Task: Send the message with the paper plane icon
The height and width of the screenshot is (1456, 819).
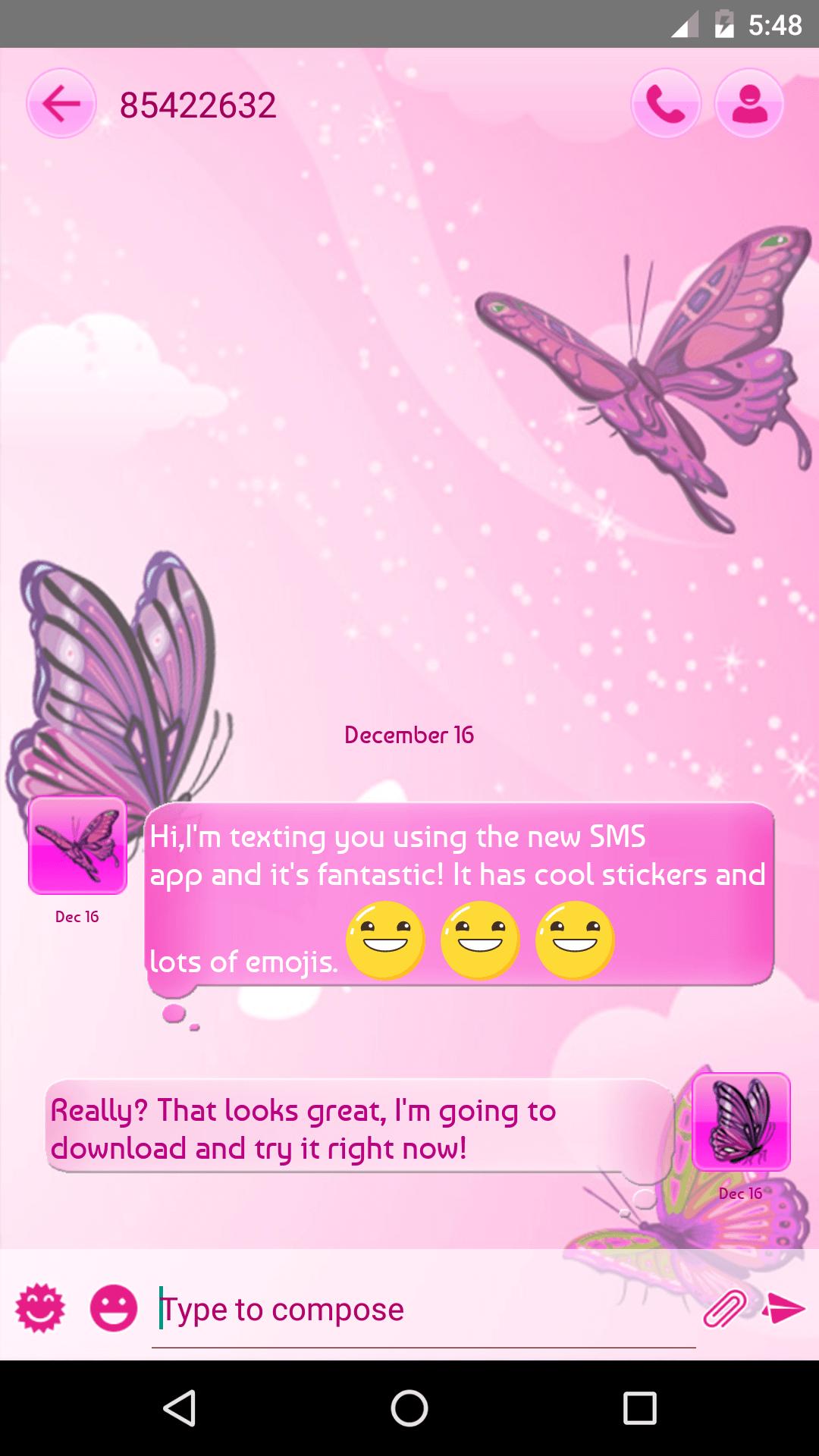Action: pos(786,1307)
